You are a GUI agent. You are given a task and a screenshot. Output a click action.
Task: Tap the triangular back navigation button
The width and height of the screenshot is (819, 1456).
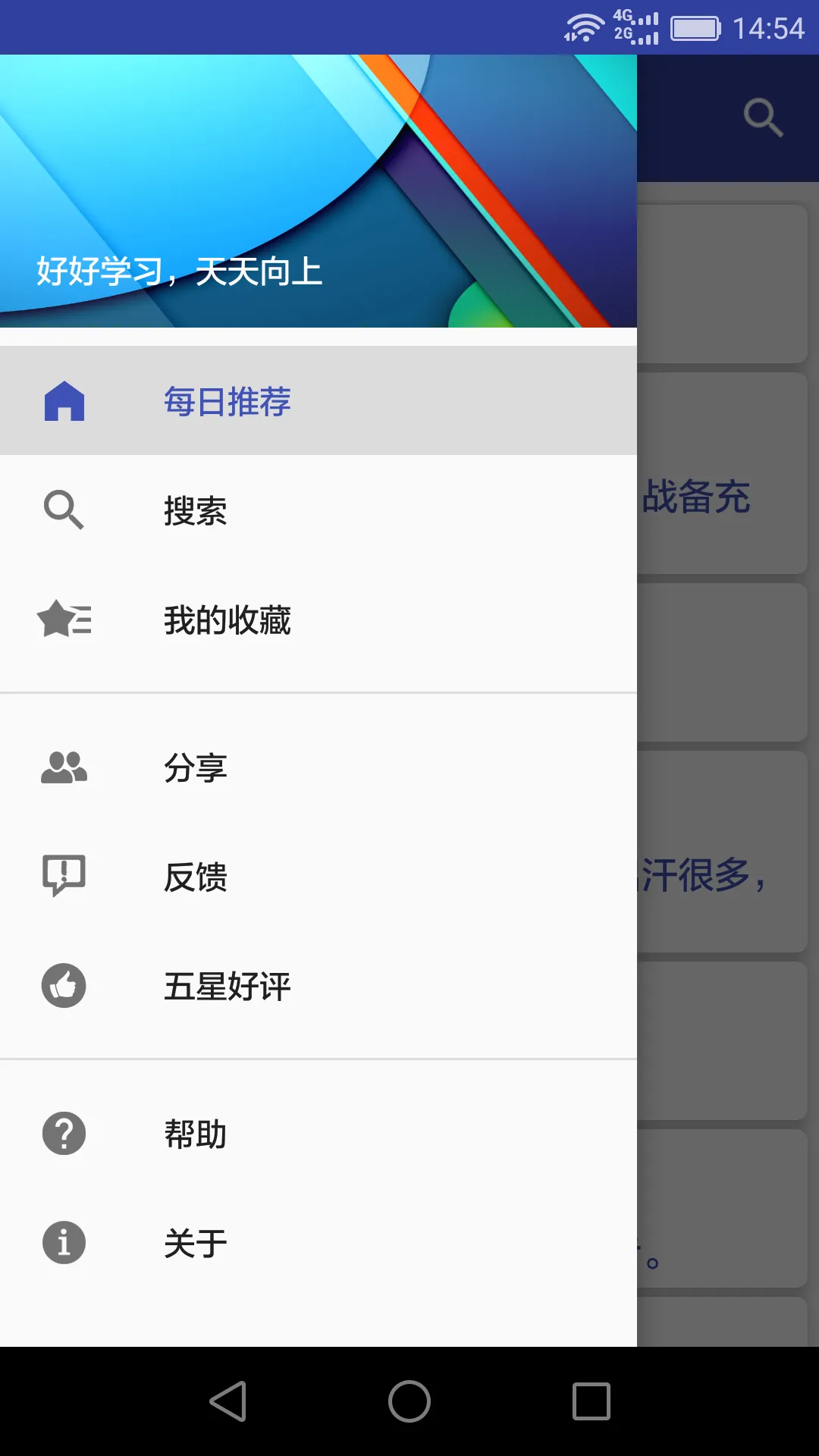[229, 1399]
